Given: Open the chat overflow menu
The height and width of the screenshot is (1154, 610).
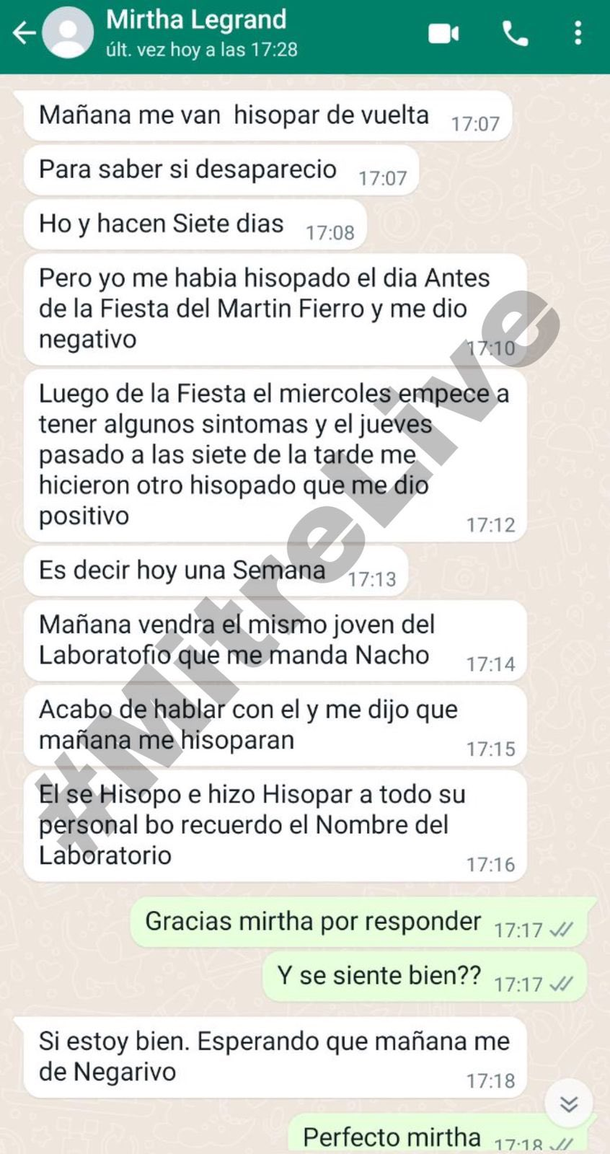Looking at the screenshot, I should (x=578, y=34).
